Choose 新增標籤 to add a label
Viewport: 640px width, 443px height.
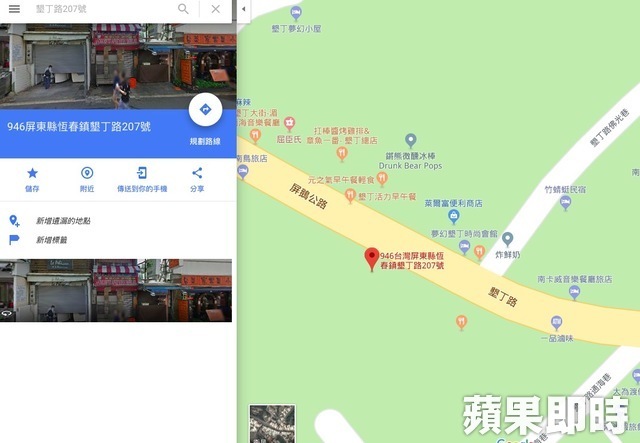54,240
